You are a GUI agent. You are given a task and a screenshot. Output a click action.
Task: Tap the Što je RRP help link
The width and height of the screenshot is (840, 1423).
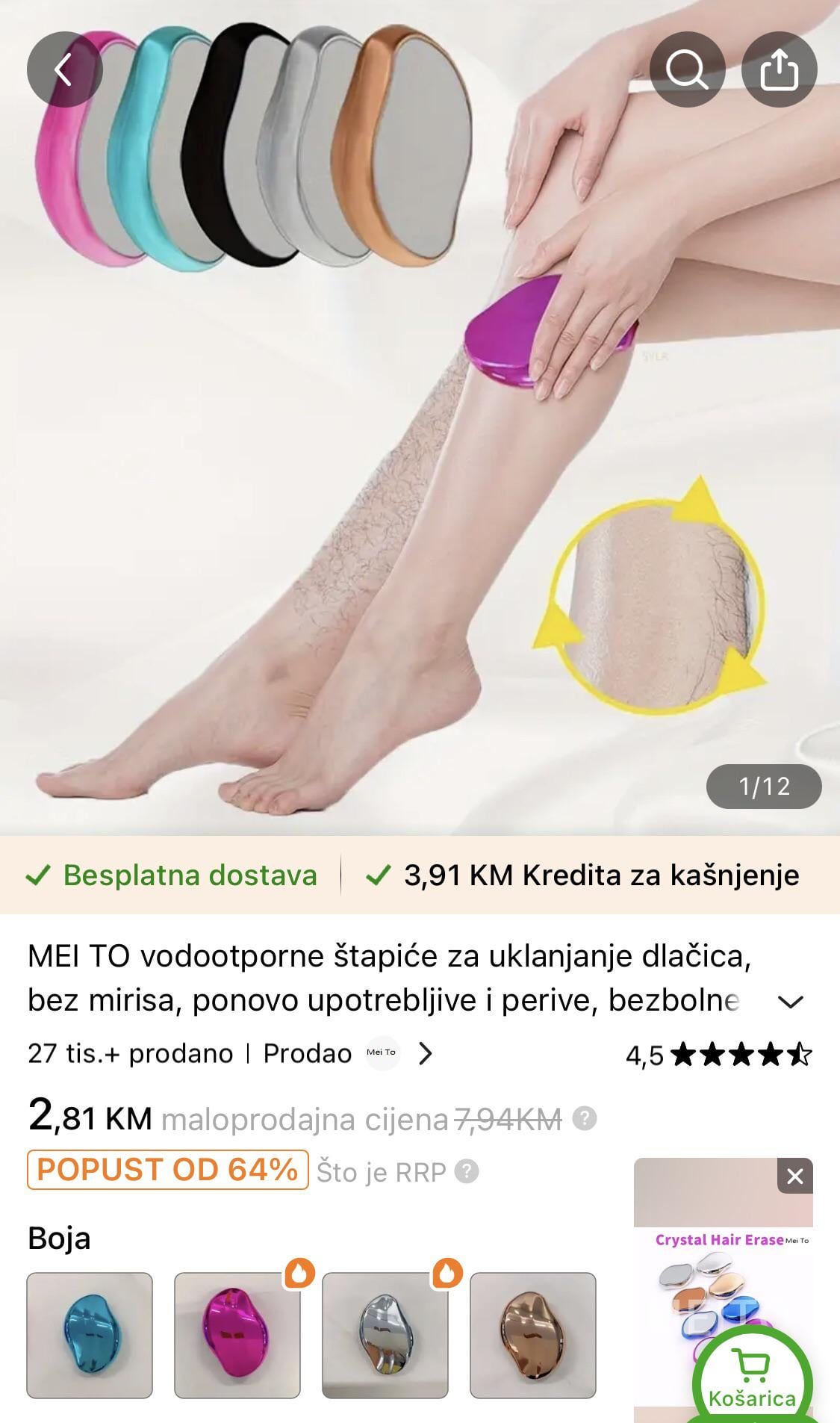point(397,1172)
